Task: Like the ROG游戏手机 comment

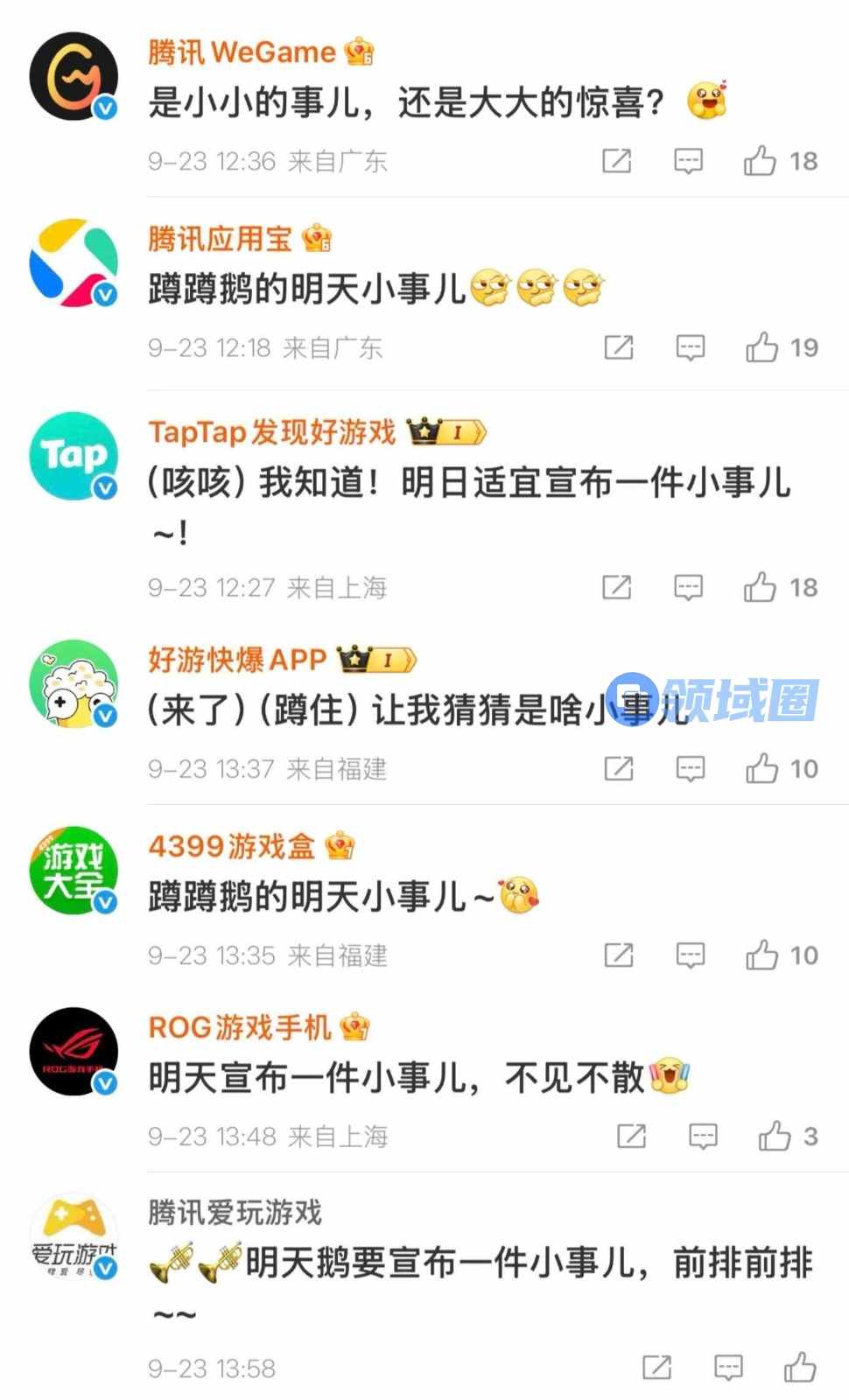Action: pyautogui.click(x=775, y=1137)
